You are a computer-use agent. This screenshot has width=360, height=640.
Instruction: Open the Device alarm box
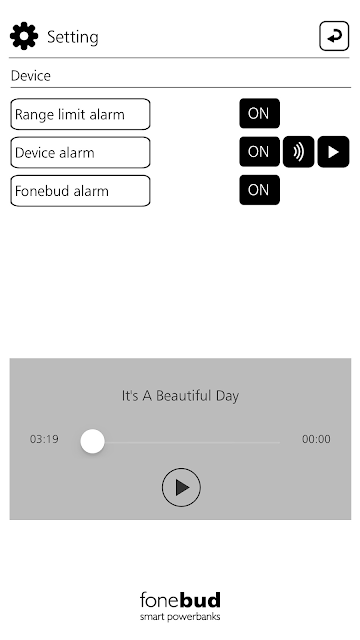pos(80,152)
